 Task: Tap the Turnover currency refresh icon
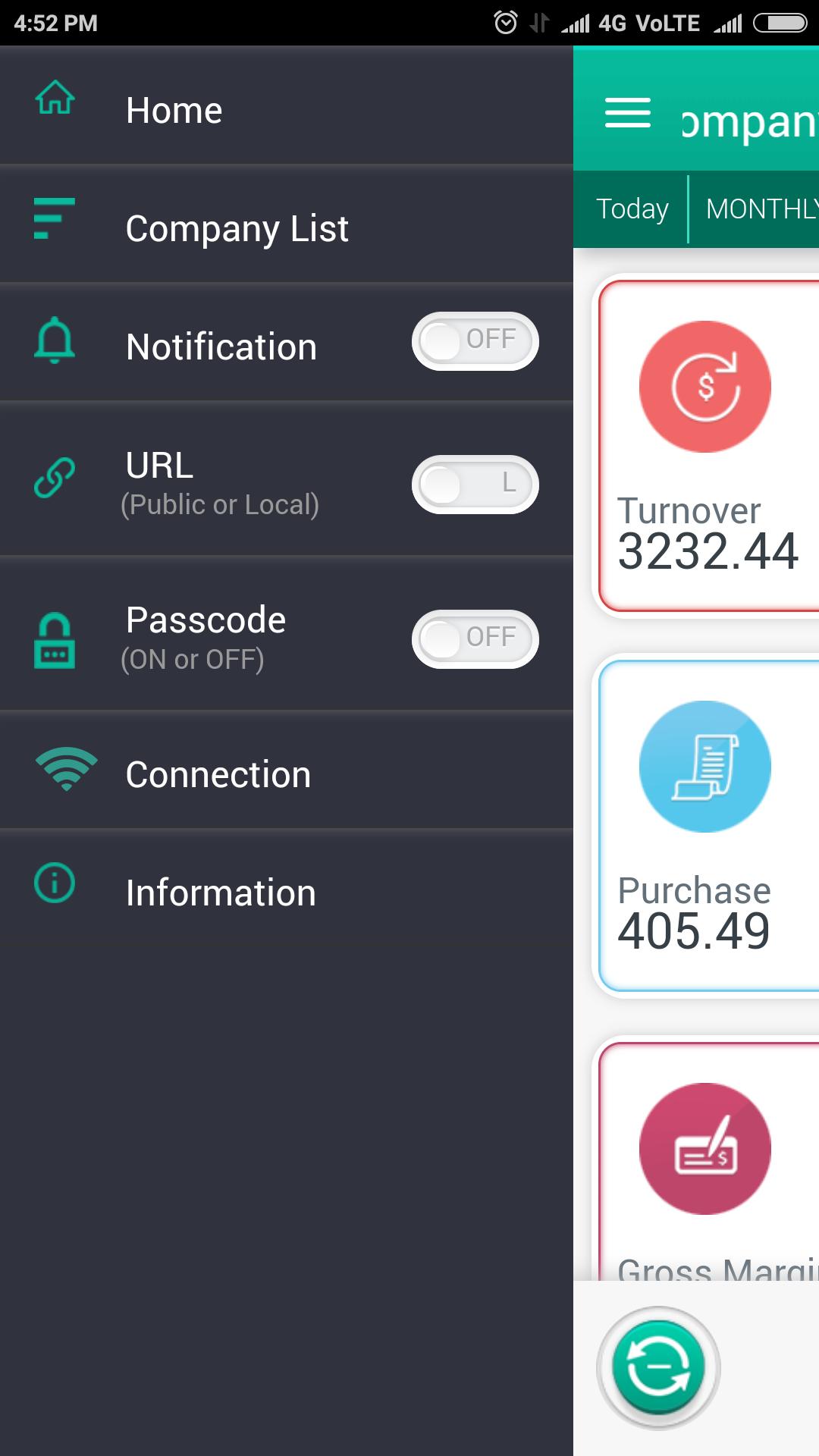[704, 387]
